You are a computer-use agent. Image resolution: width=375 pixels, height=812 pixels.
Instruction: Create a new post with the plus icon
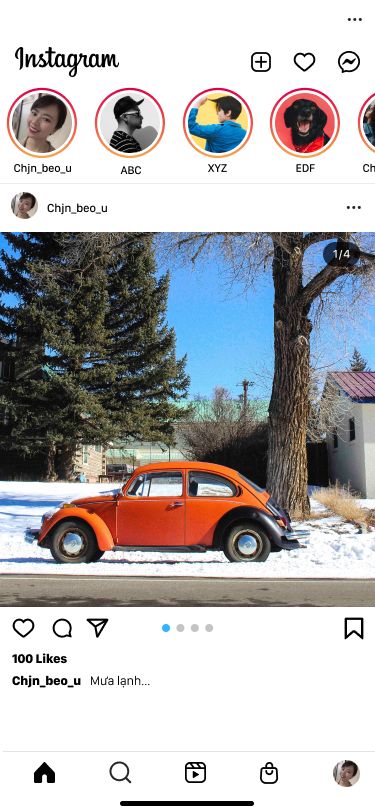pyautogui.click(x=261, y=62)
